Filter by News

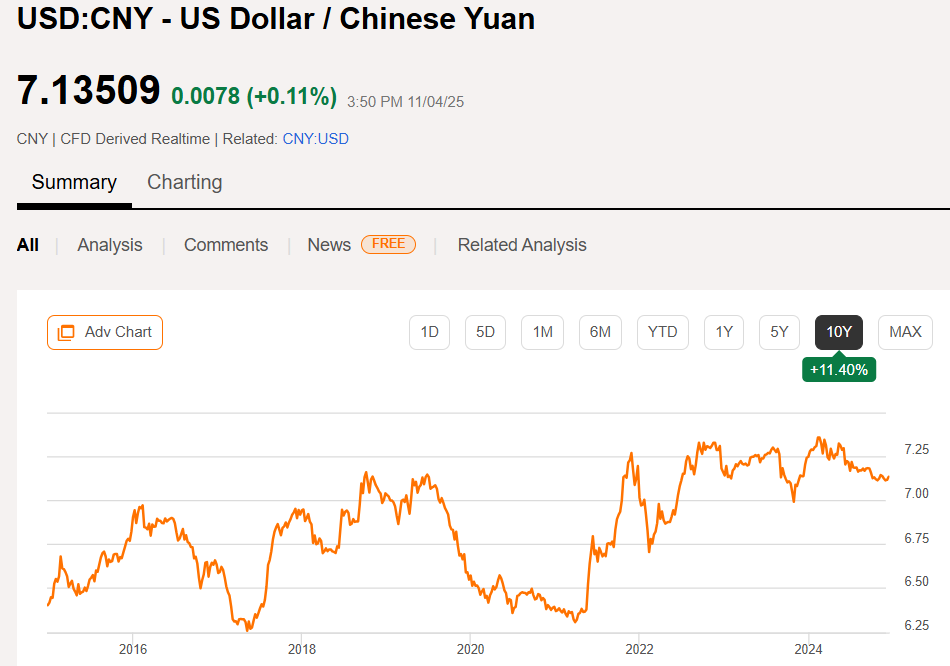(x=329, y=245)
